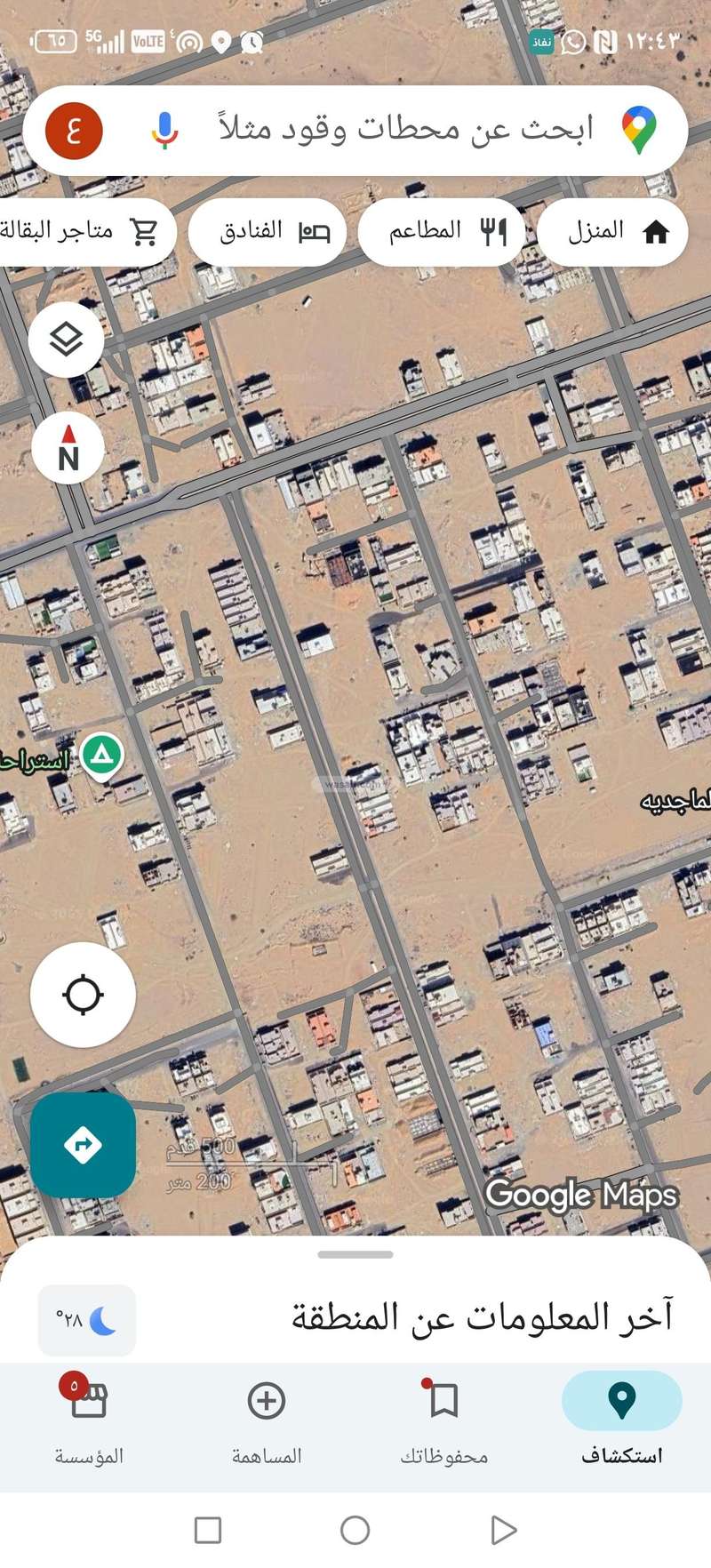Open the account profile avatar
This screenshot has height=1568, width=711.
click(74, 130)
